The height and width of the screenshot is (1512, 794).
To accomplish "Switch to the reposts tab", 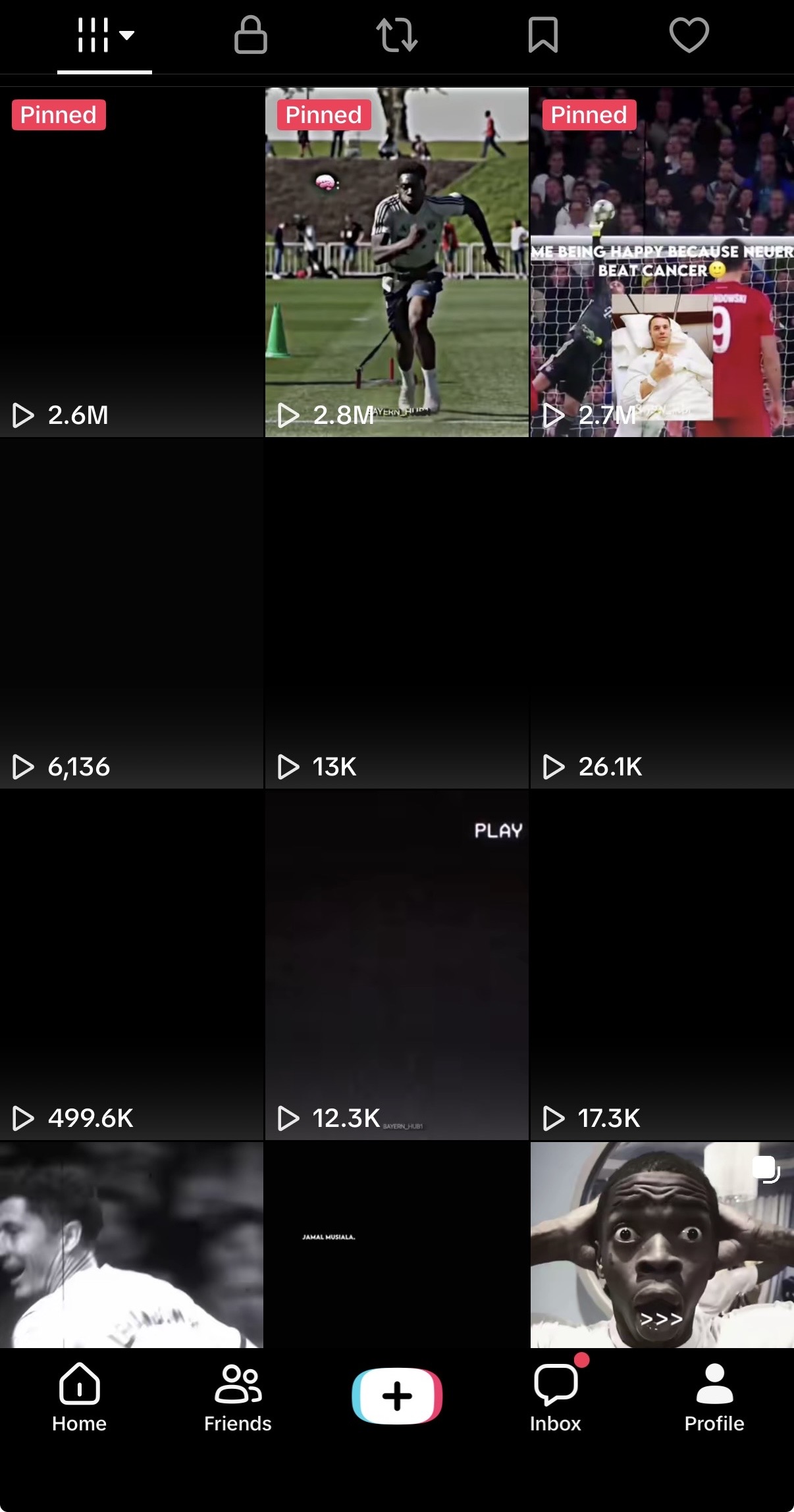I will point(396,36).
